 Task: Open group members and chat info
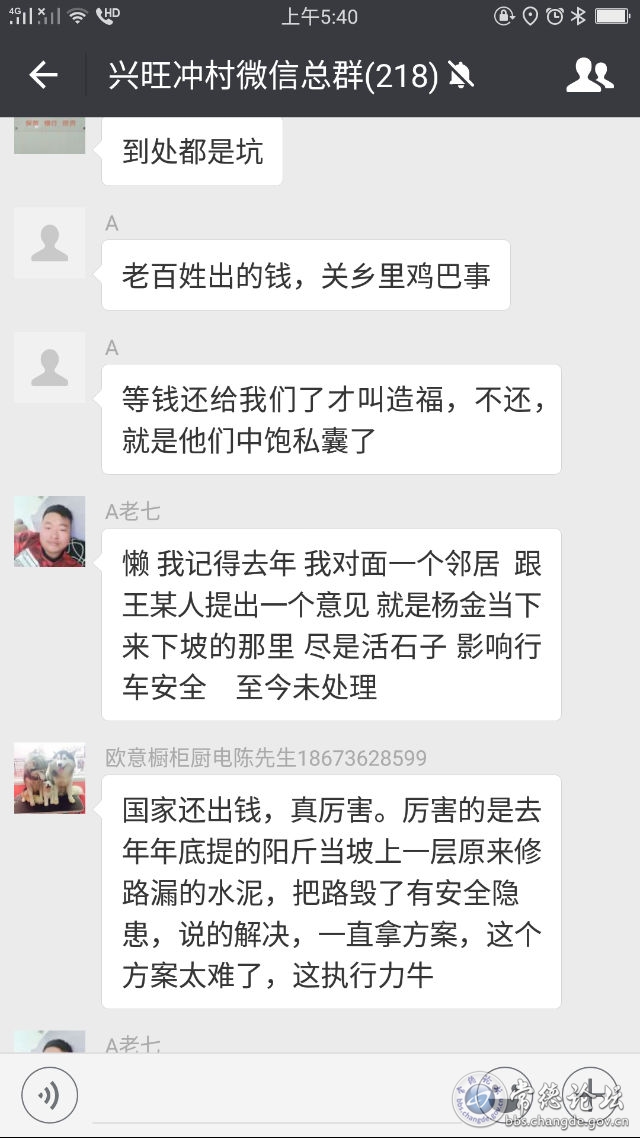point(589,75)
